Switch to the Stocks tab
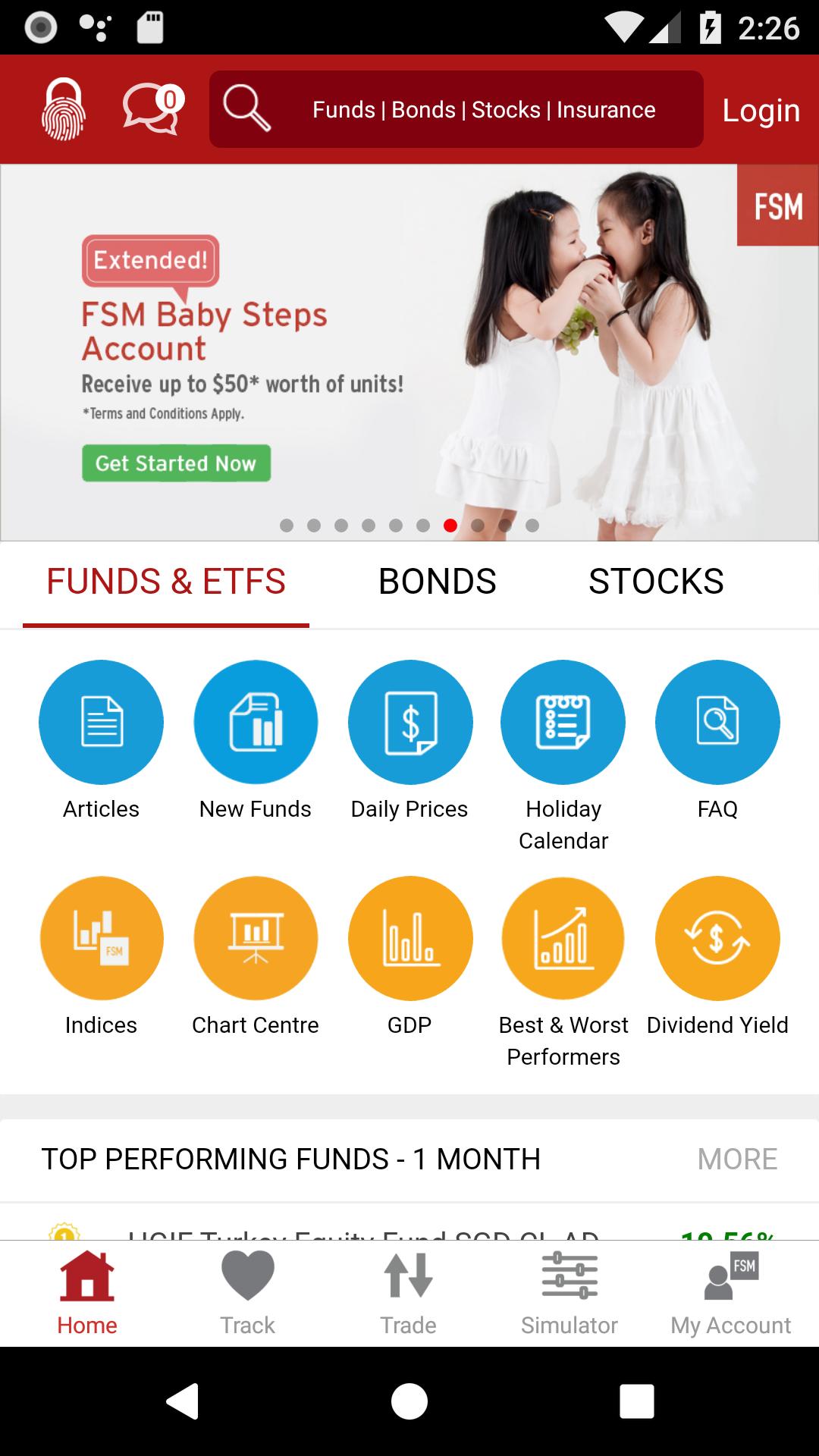This screenshot has height=1456, width=819. (656, 582)
